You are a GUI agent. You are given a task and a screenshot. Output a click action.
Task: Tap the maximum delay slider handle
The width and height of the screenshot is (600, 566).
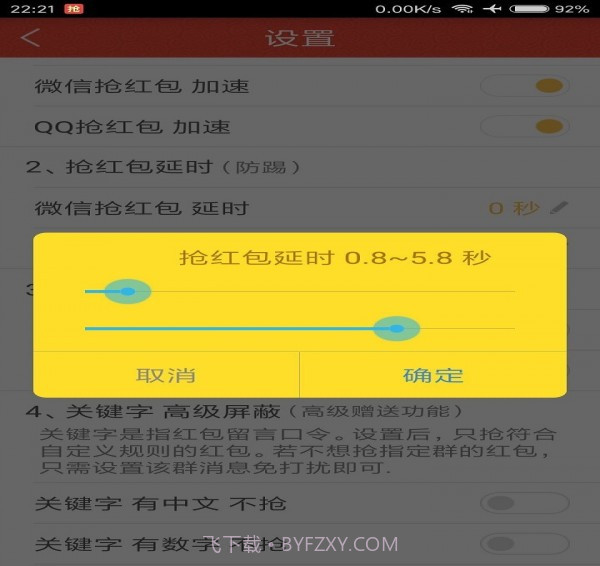click(396, 328)
